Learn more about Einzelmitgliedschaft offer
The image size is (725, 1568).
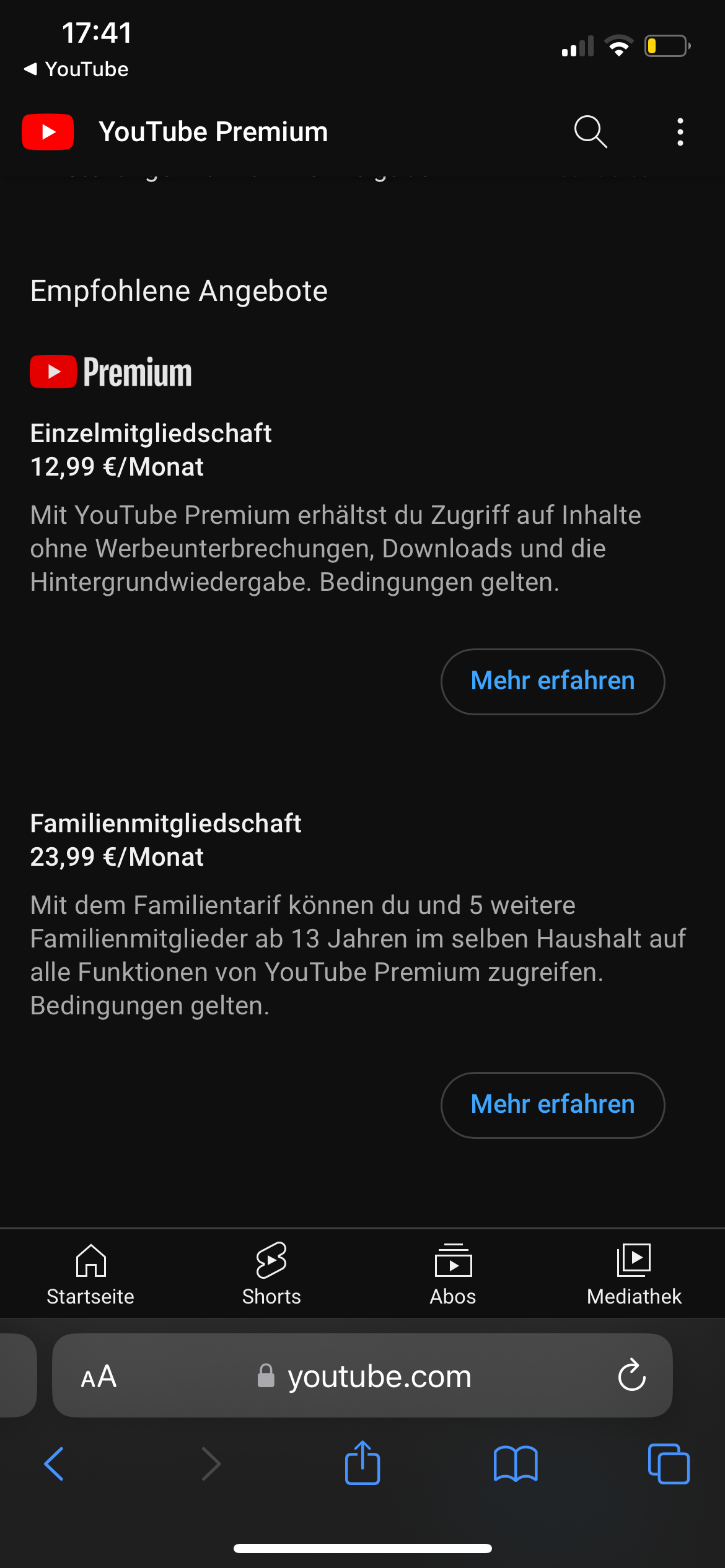click(552, 681)
